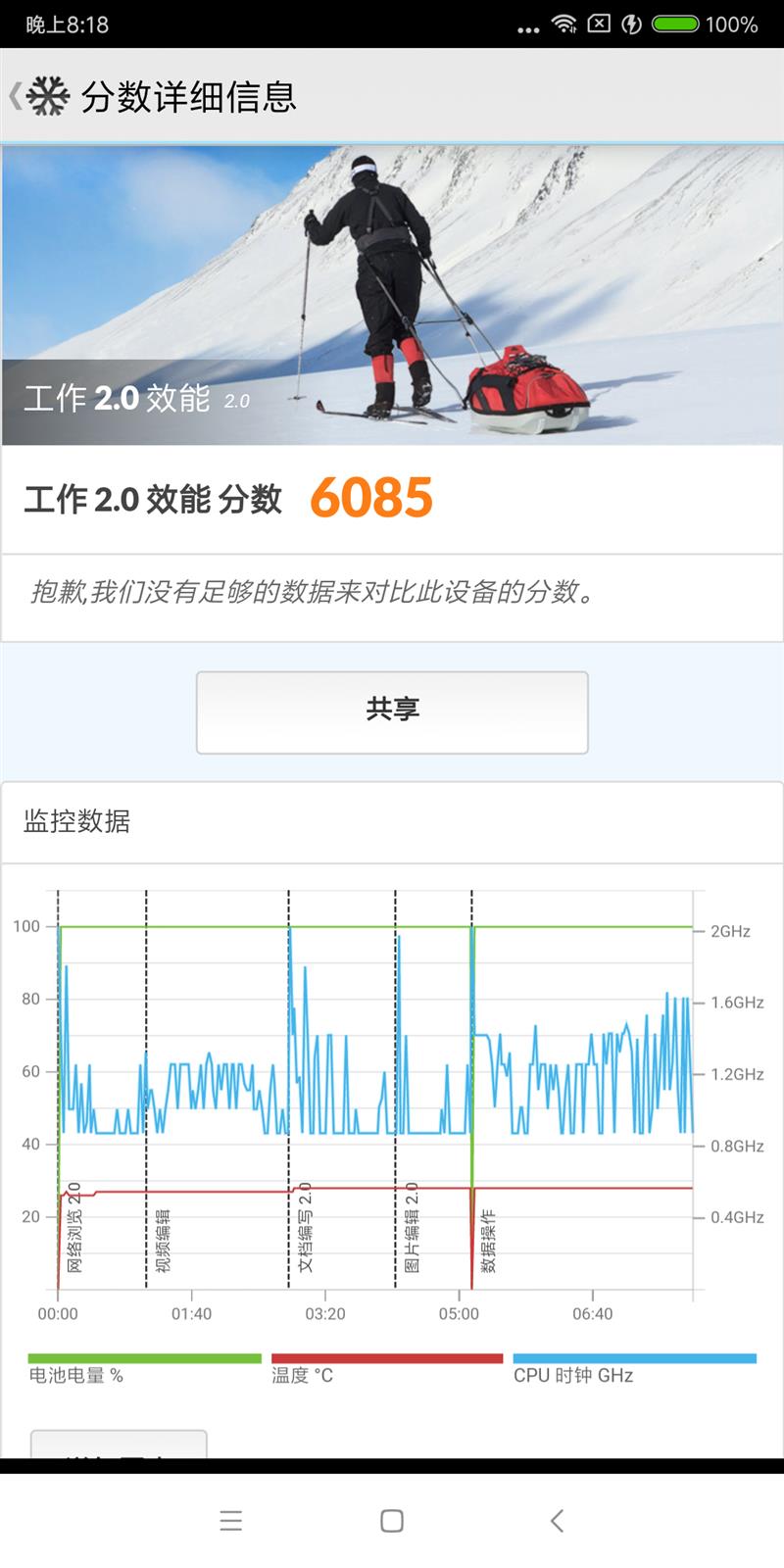Tap the 共享 share button
This screenshot has width=784, height=1568.
[392, 711]
